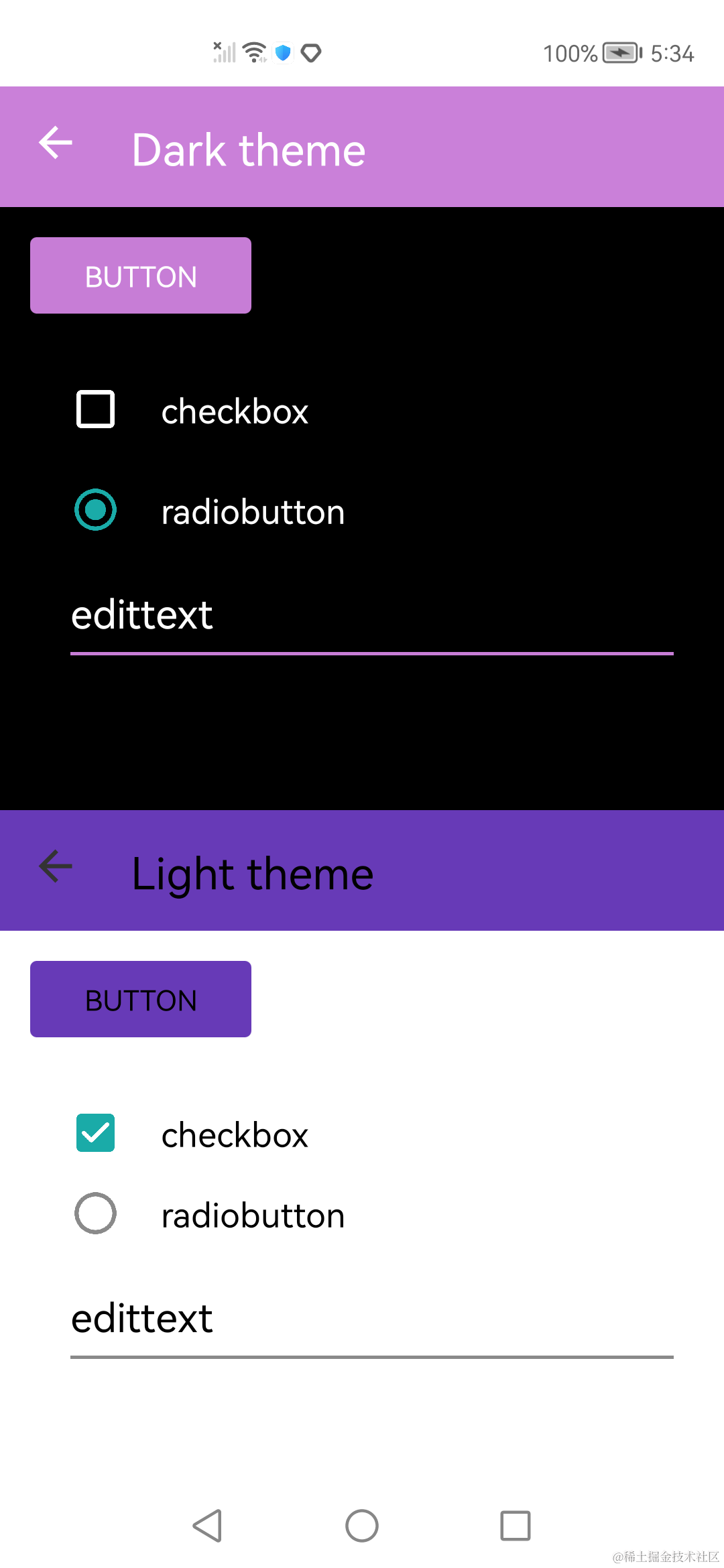Tap the back arrow in Light theme bar
724x1568 pixels.
click(x=56, y=866)
